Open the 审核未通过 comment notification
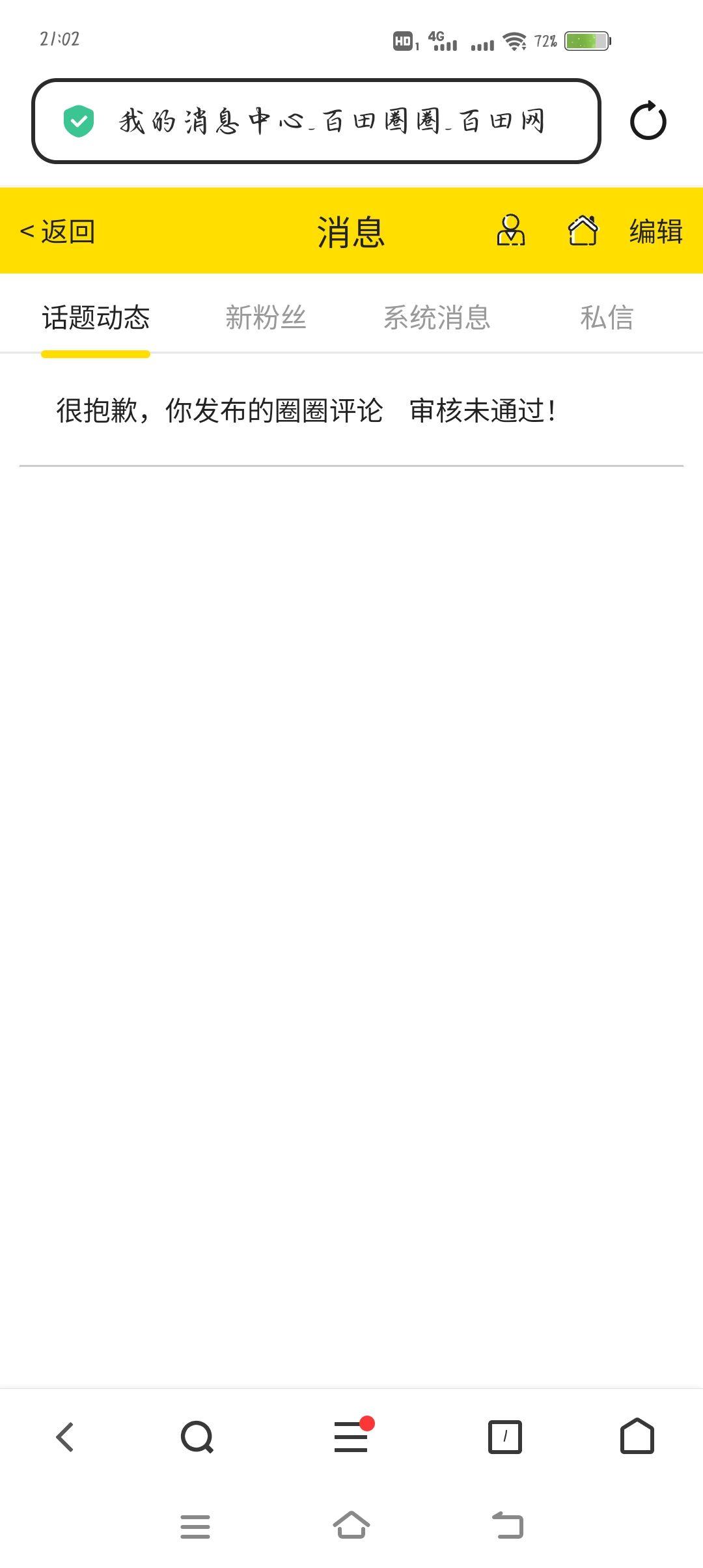 306,411
